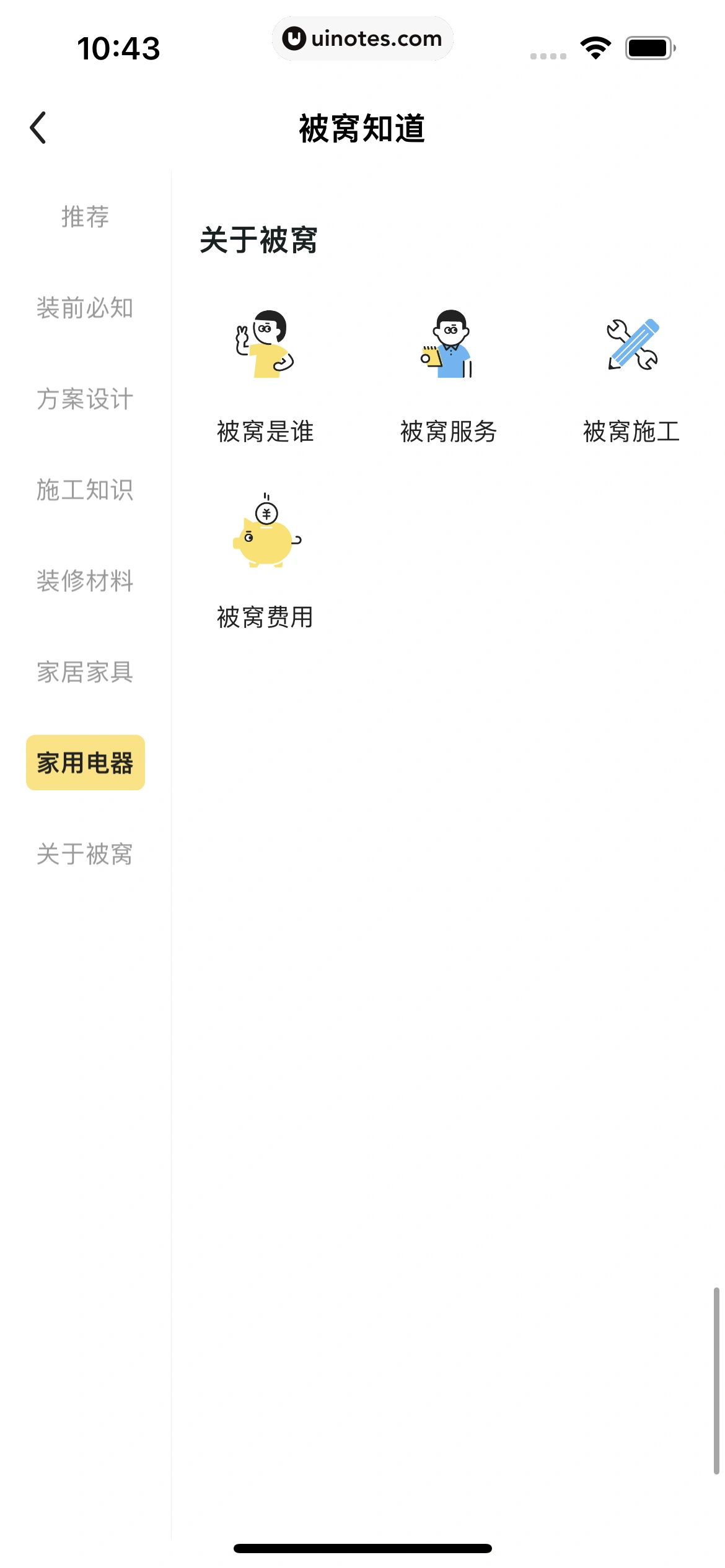Click the uinotes.com pill at top
This screenshot has width=725, height=1568.
(363, 38)
